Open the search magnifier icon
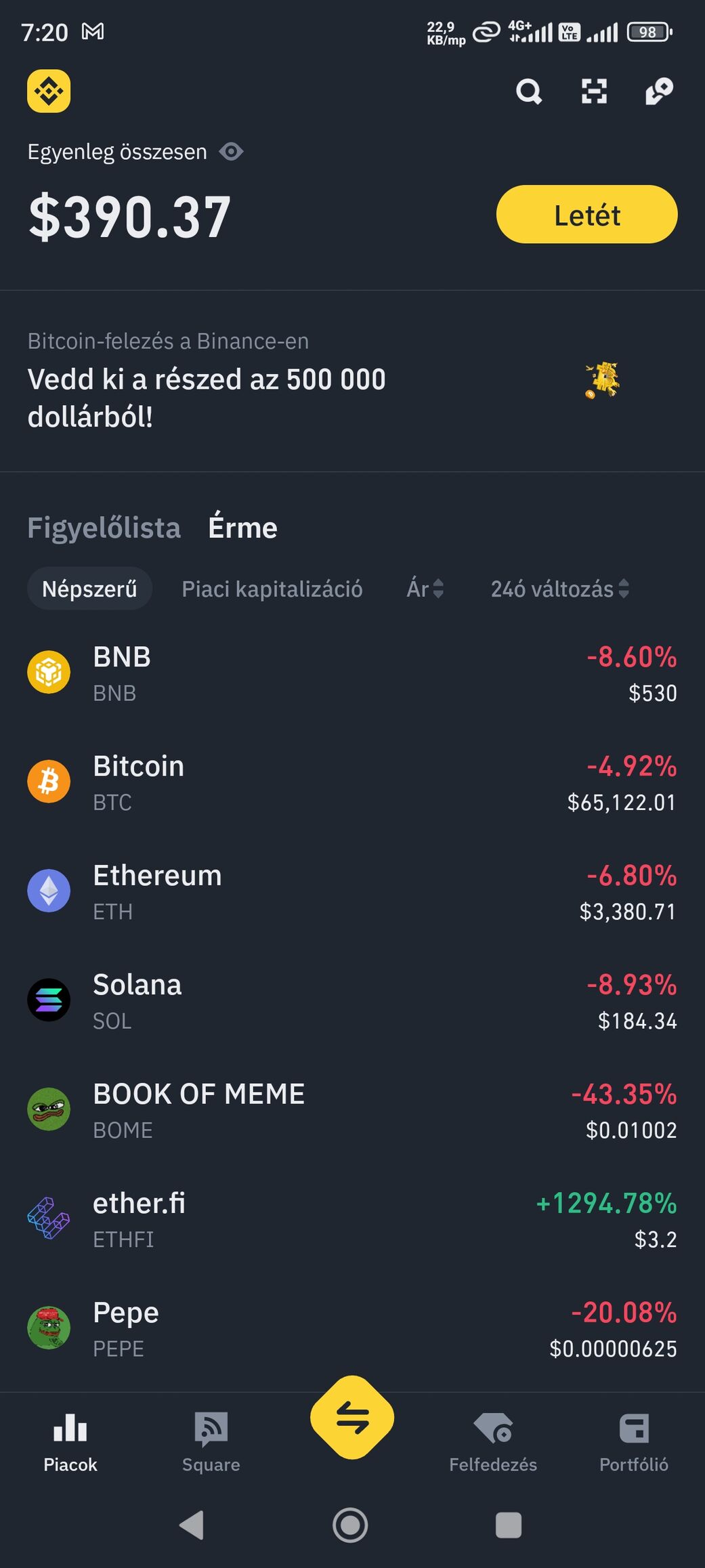This screenshot has width=705, height=1568. point(528,91)
